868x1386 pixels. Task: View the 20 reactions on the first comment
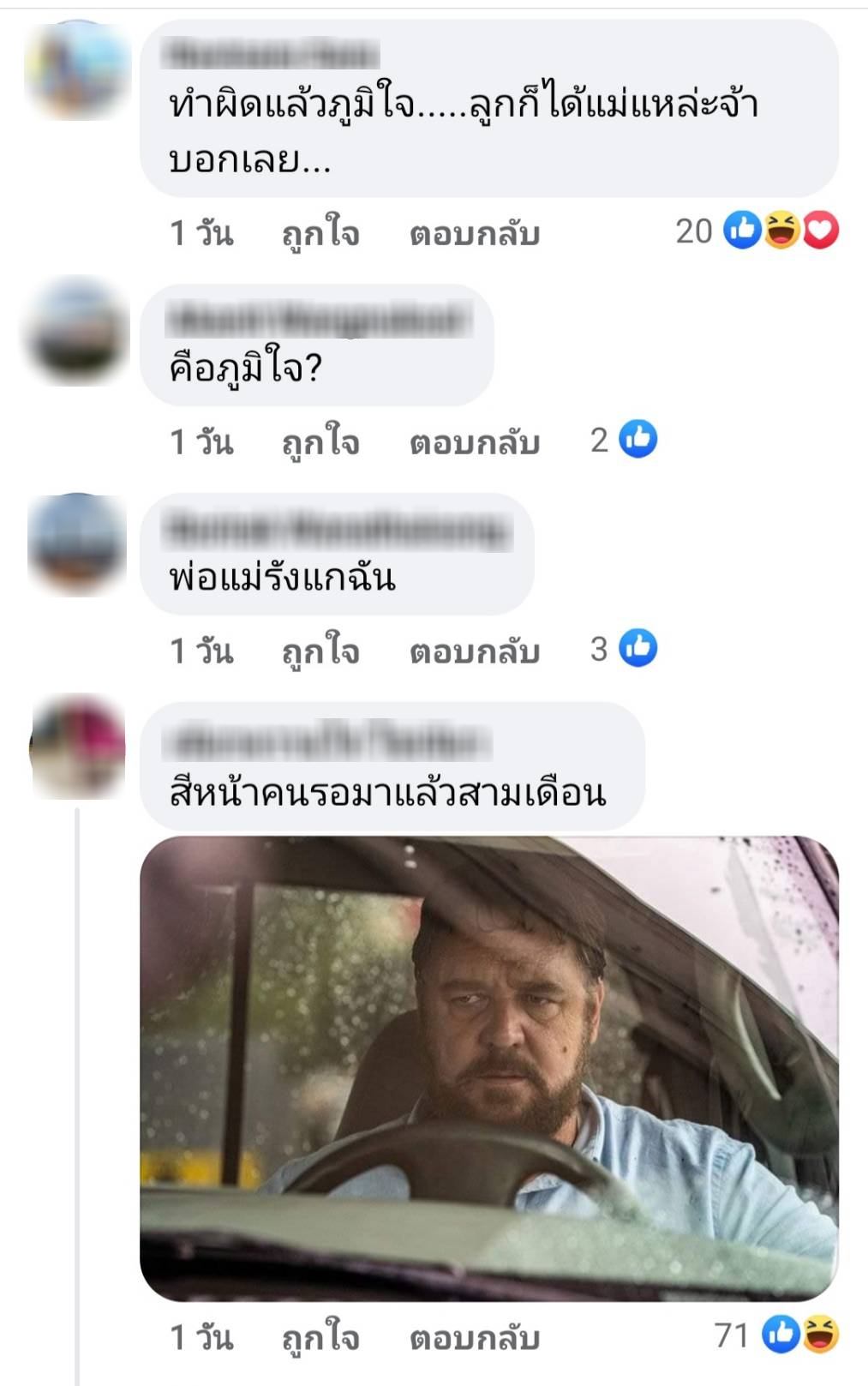[x=757, y=231]
